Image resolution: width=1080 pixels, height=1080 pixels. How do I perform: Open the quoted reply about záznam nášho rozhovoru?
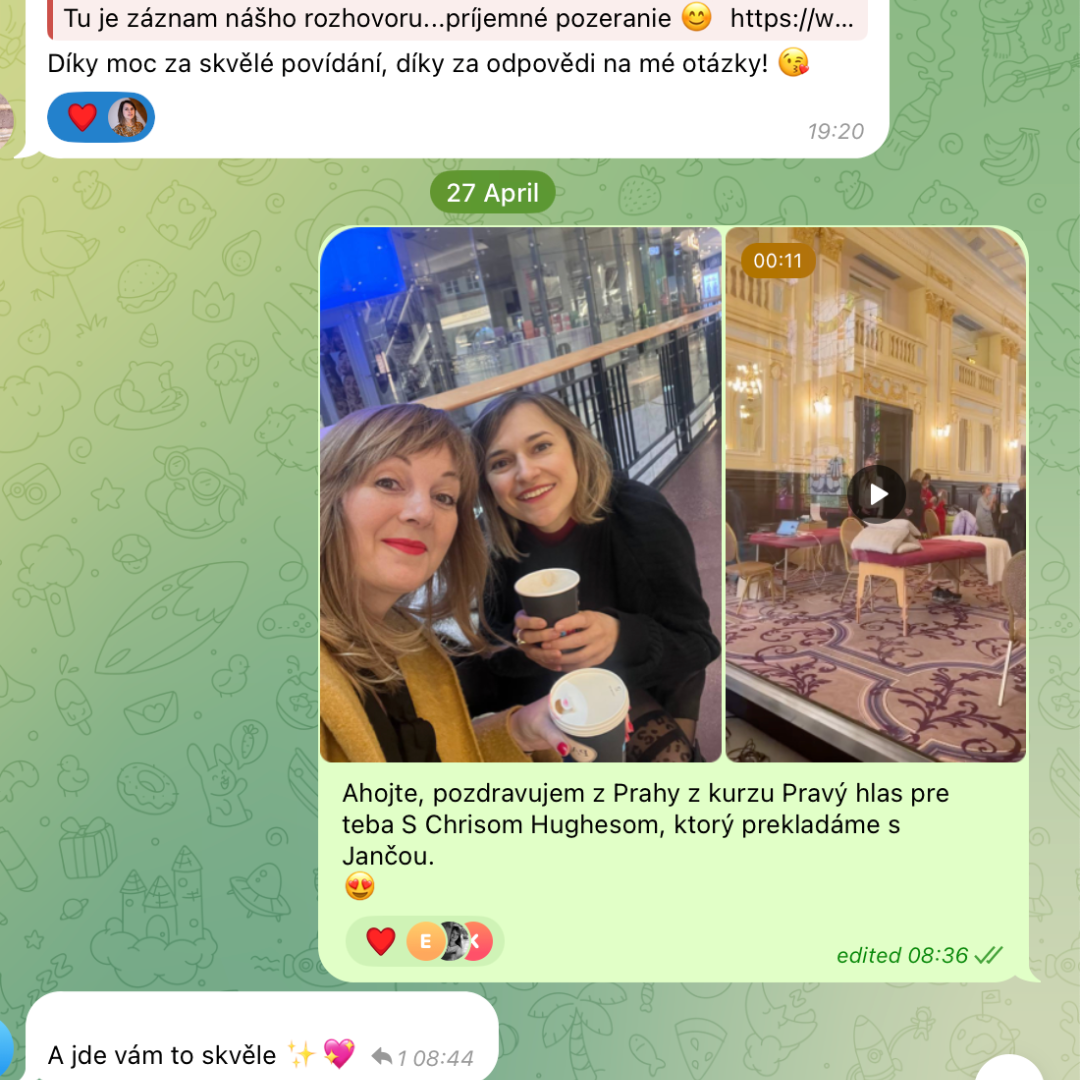pos(458,17)
